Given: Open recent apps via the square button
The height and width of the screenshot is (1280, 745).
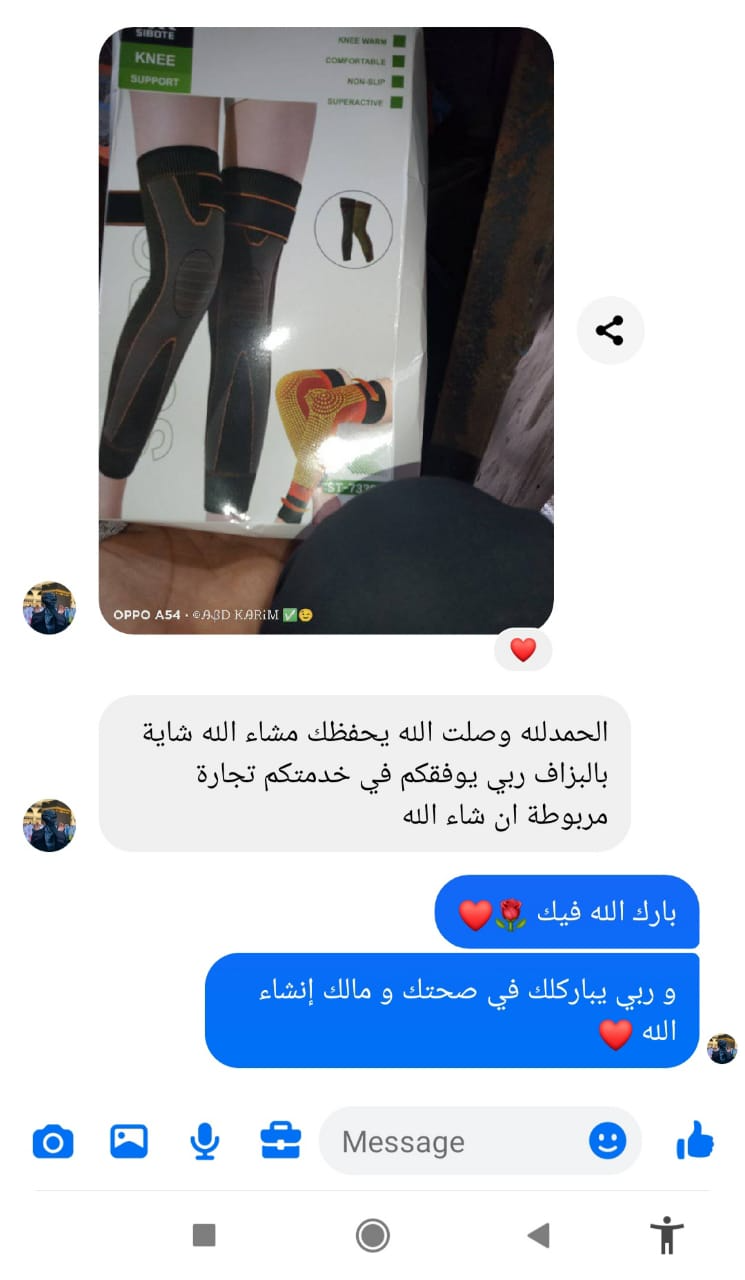Looking at the screenshot, I should click(204, 1236).
